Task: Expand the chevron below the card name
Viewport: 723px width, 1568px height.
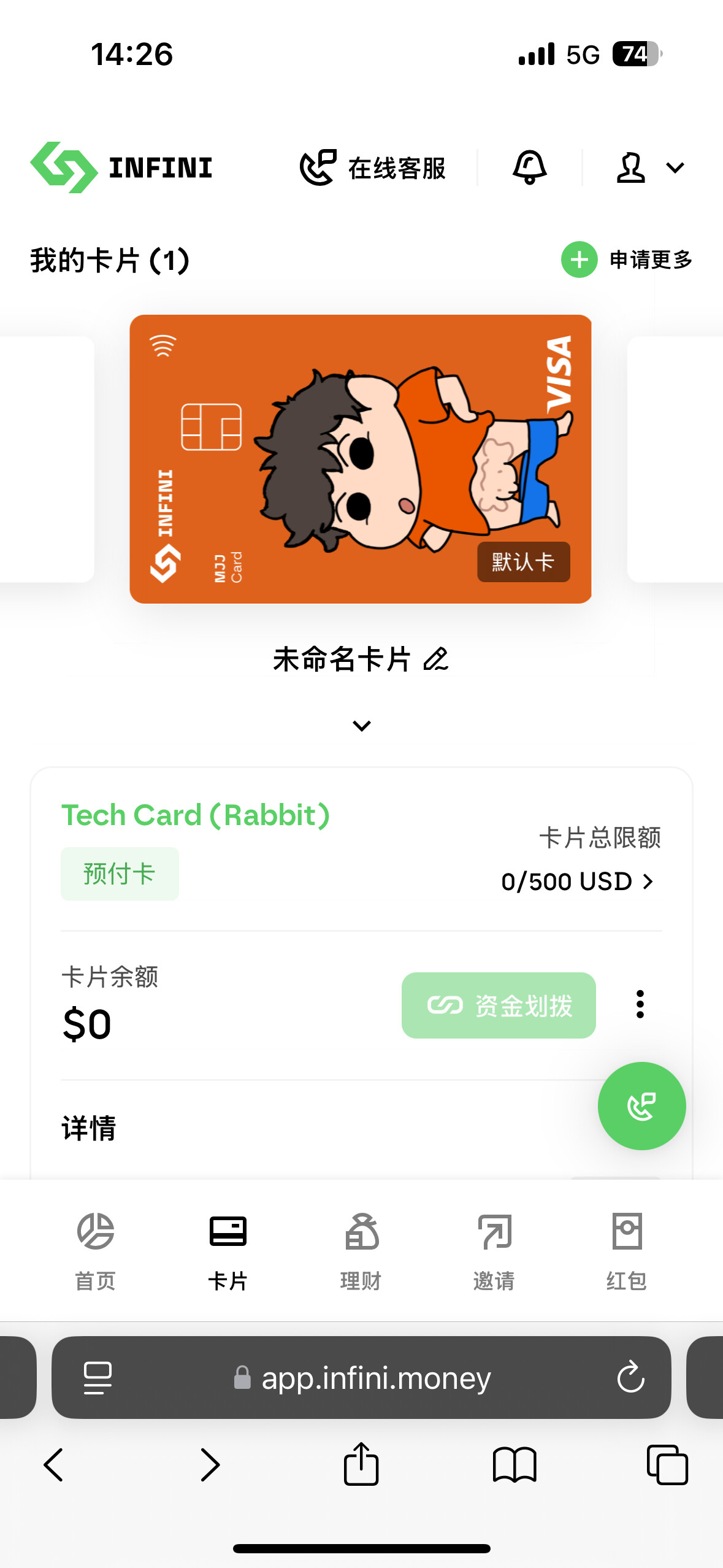Action: point(362,726)
